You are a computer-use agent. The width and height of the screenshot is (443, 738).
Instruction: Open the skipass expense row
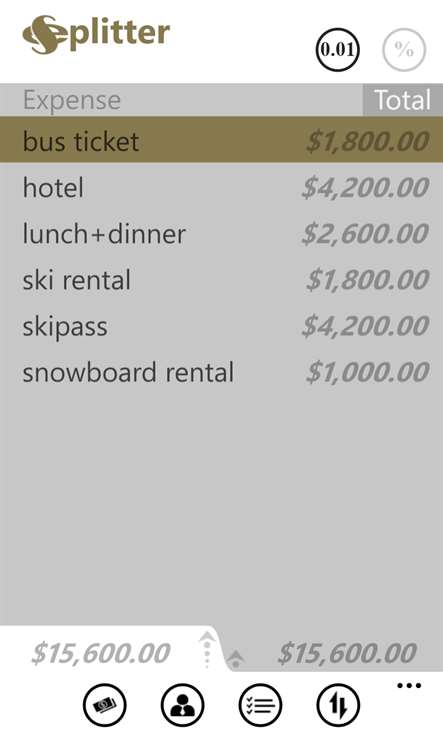click(221, 326)
